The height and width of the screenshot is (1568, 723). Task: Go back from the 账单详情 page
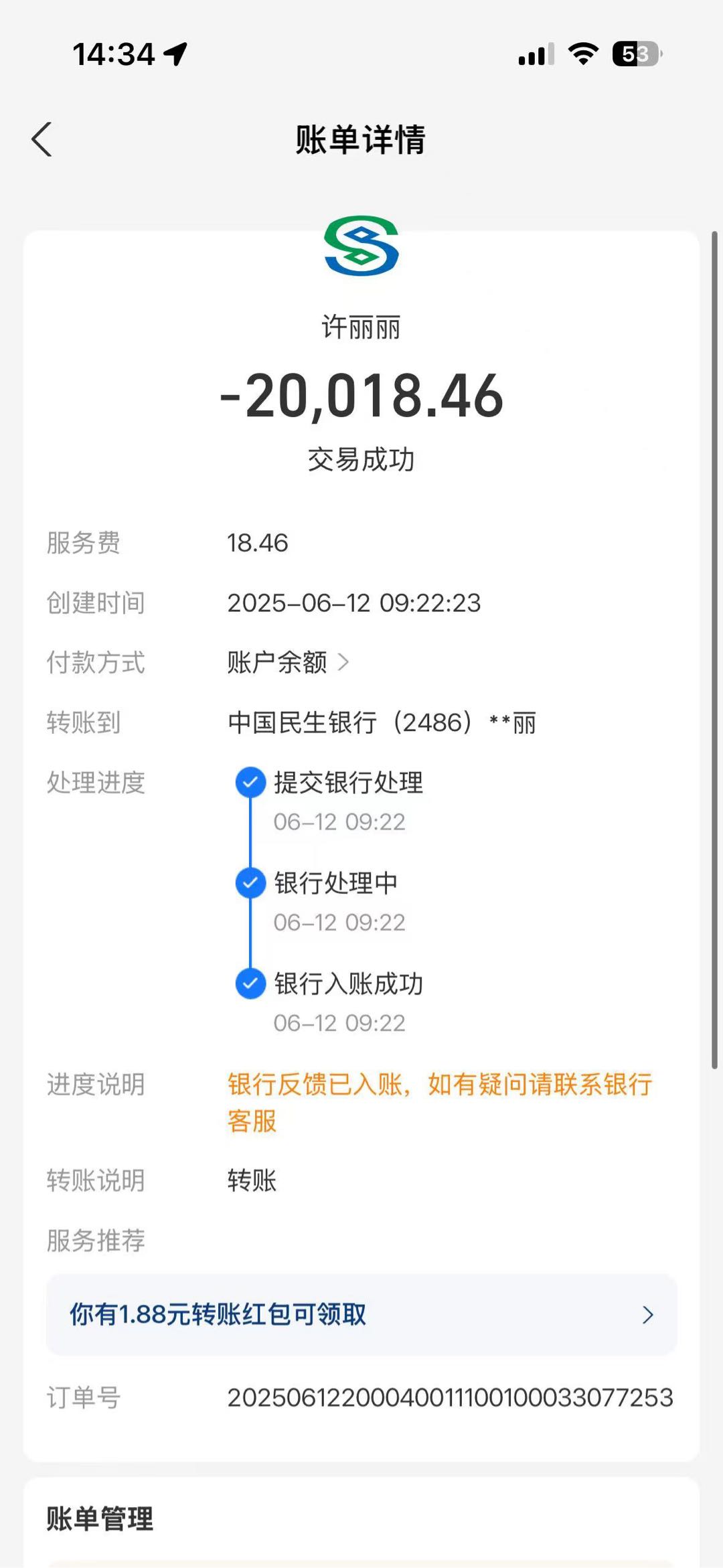click(42, 139)
